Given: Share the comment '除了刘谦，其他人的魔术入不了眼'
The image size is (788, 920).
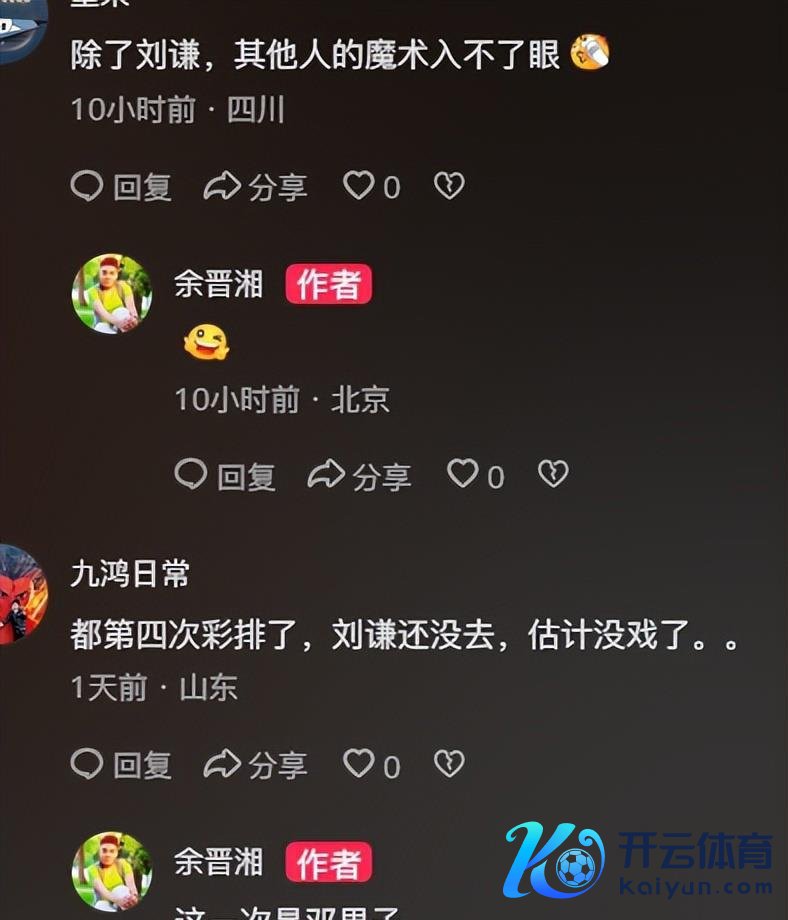Looking at the screenshot, I should click(255, 187).
